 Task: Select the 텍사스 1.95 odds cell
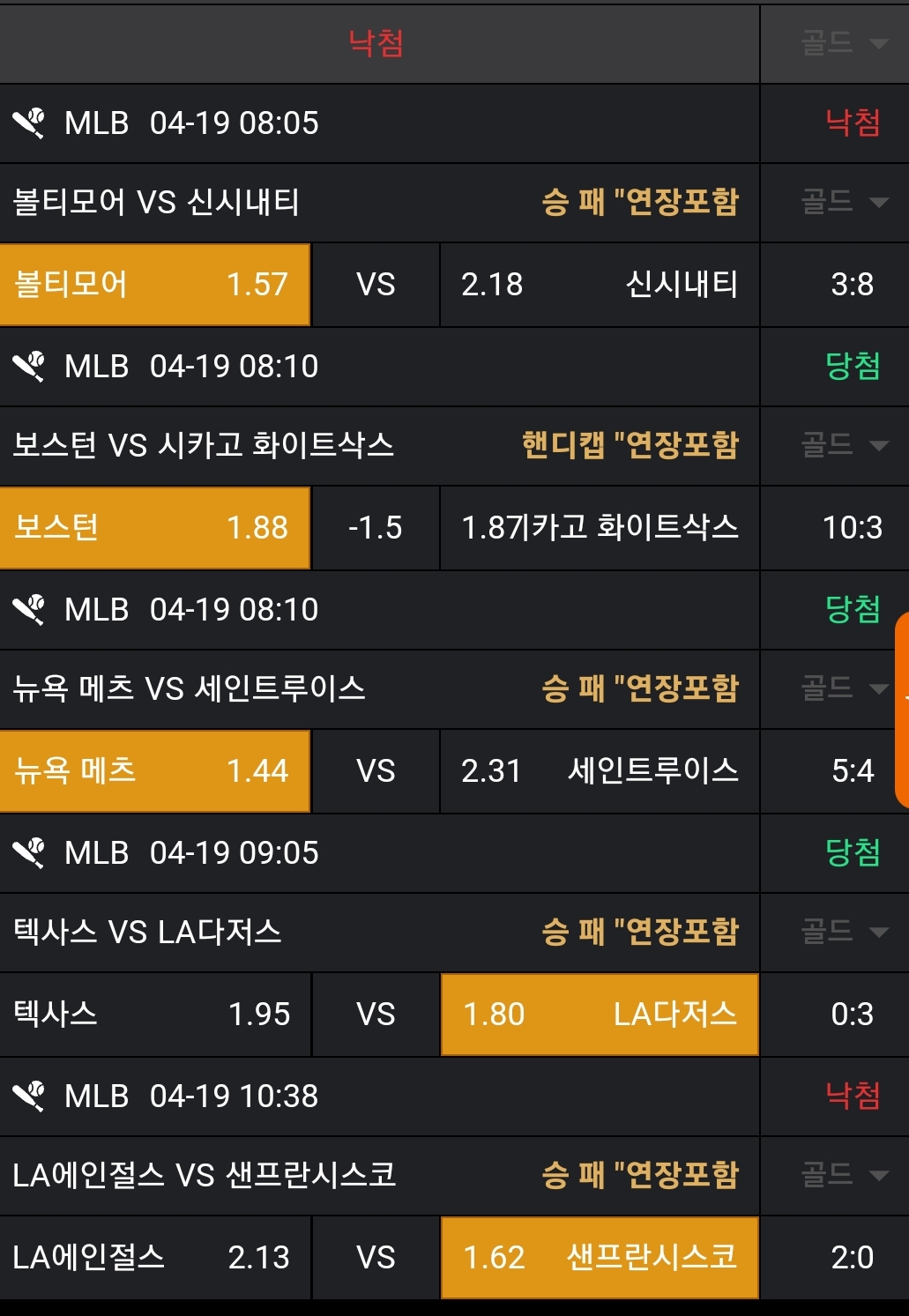pyautogui.click(x=154, y=1015)
